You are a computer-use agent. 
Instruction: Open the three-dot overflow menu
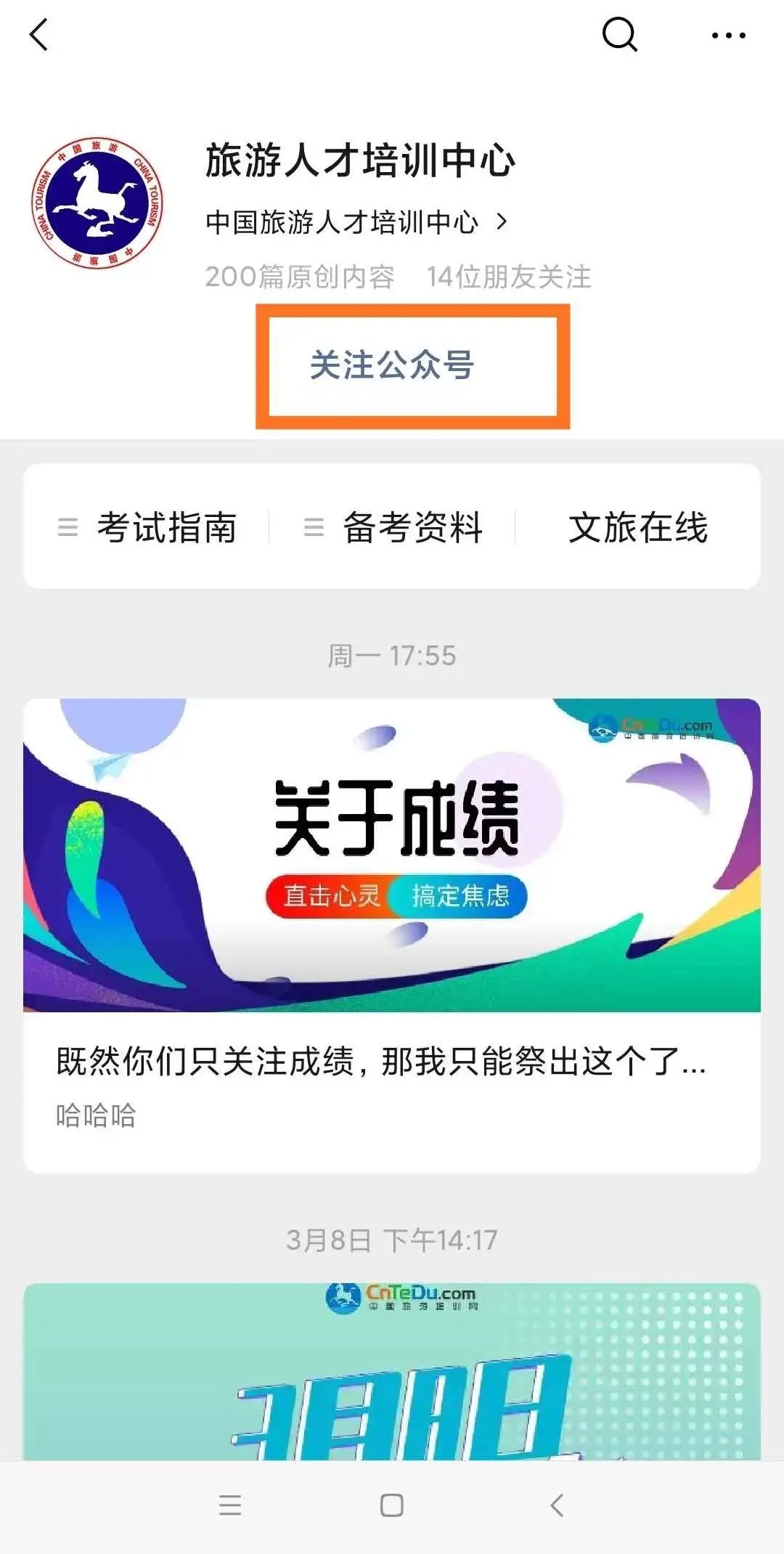tap(728, 35)
